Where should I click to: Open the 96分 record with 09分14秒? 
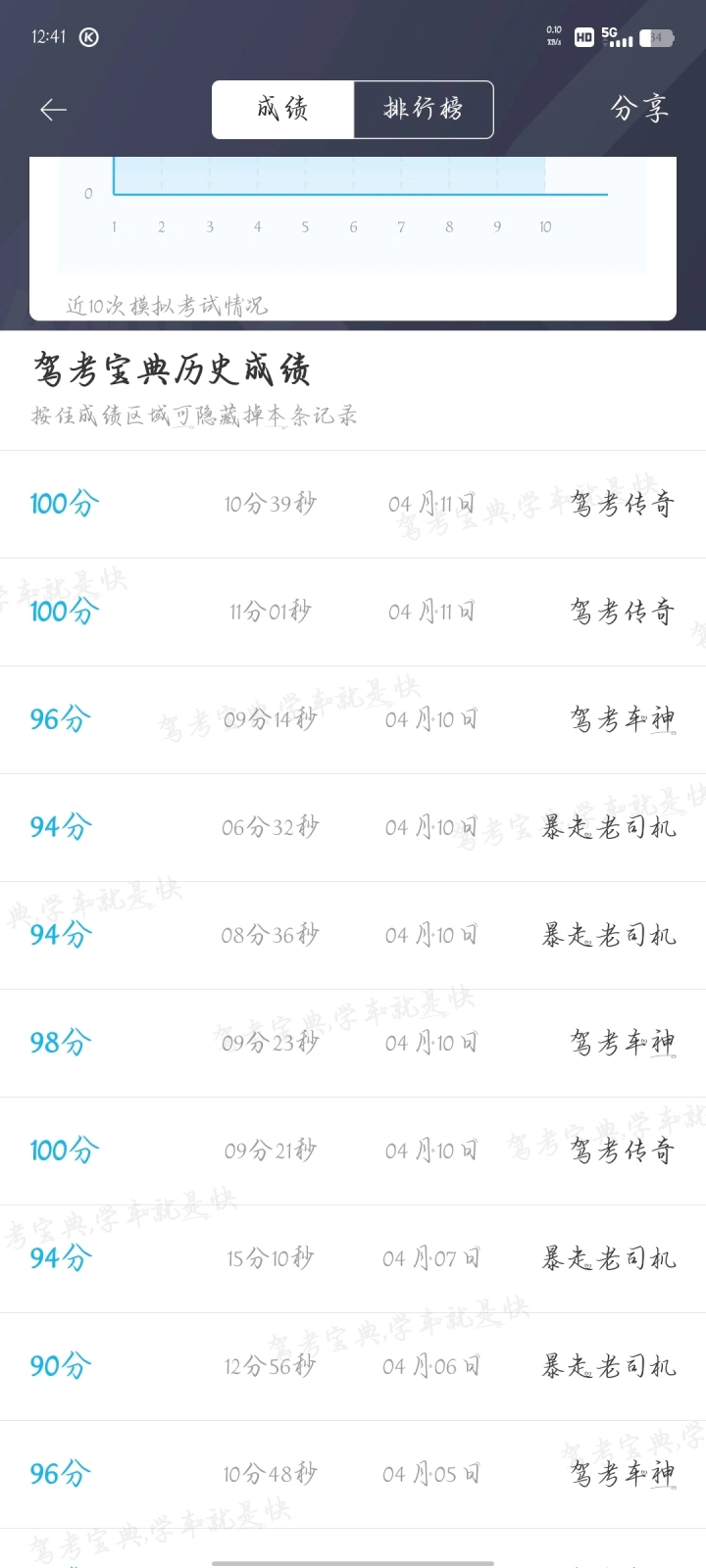click(353, 720)
